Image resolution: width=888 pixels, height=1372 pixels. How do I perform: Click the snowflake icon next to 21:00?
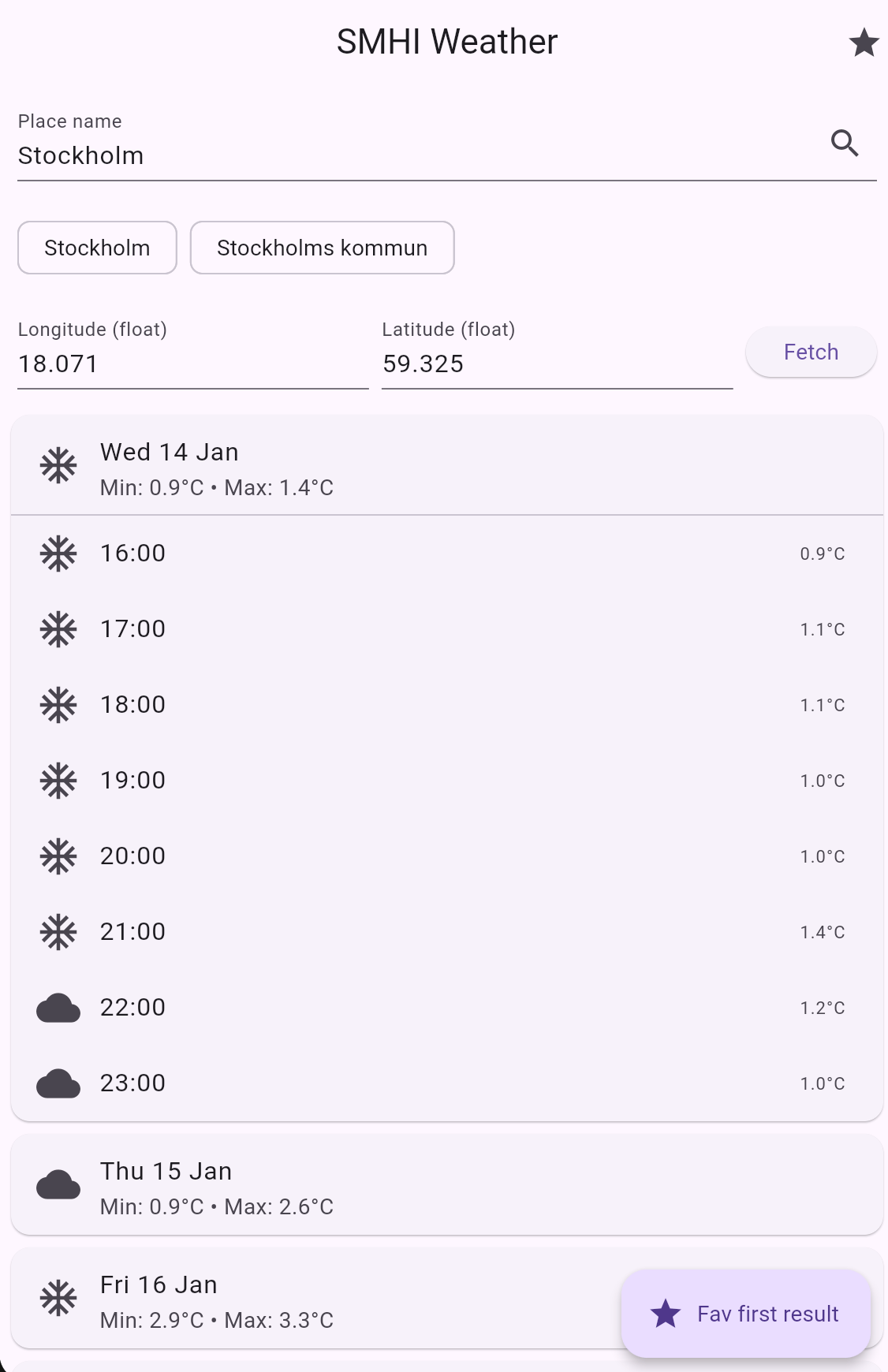58,931
